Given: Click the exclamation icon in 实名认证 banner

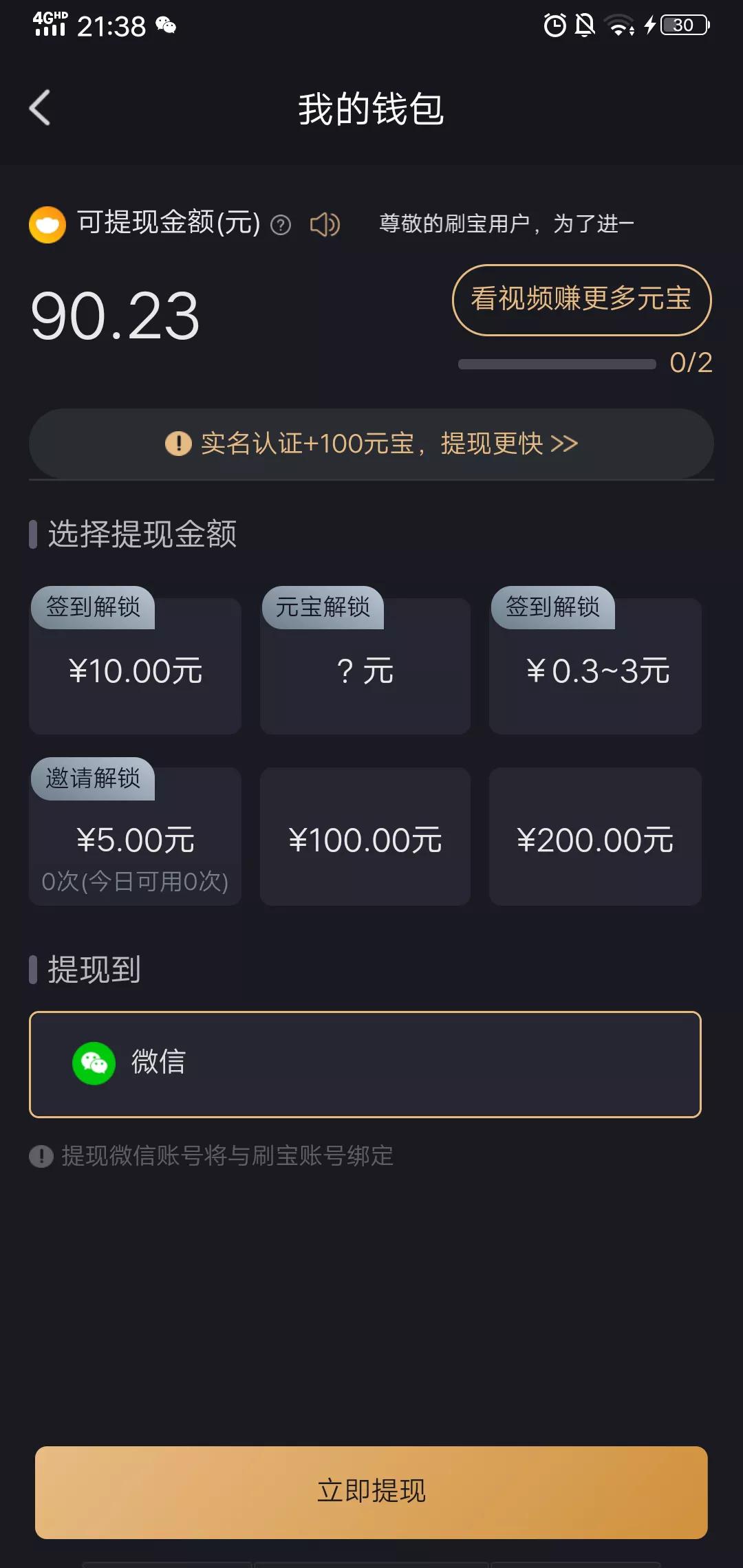Looking at the screenshot, I should [177, 444].
